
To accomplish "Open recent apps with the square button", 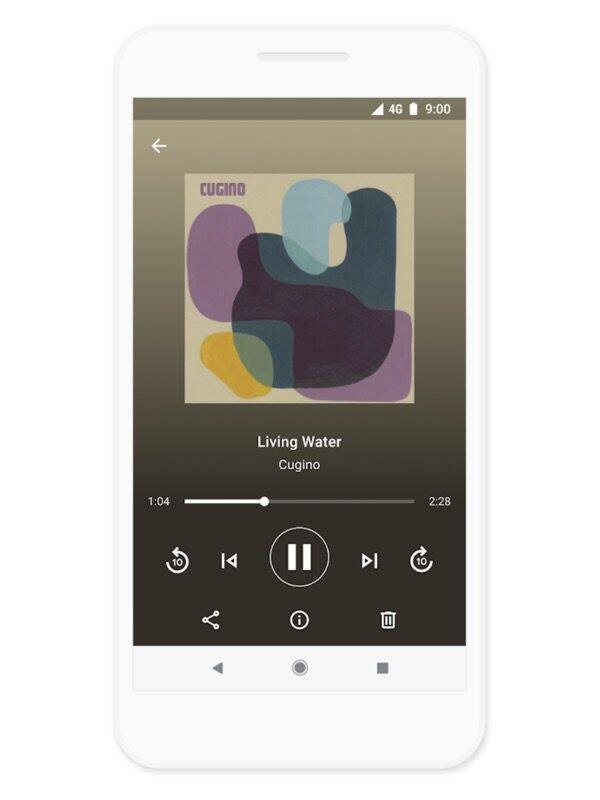I will tap(382, 668).
